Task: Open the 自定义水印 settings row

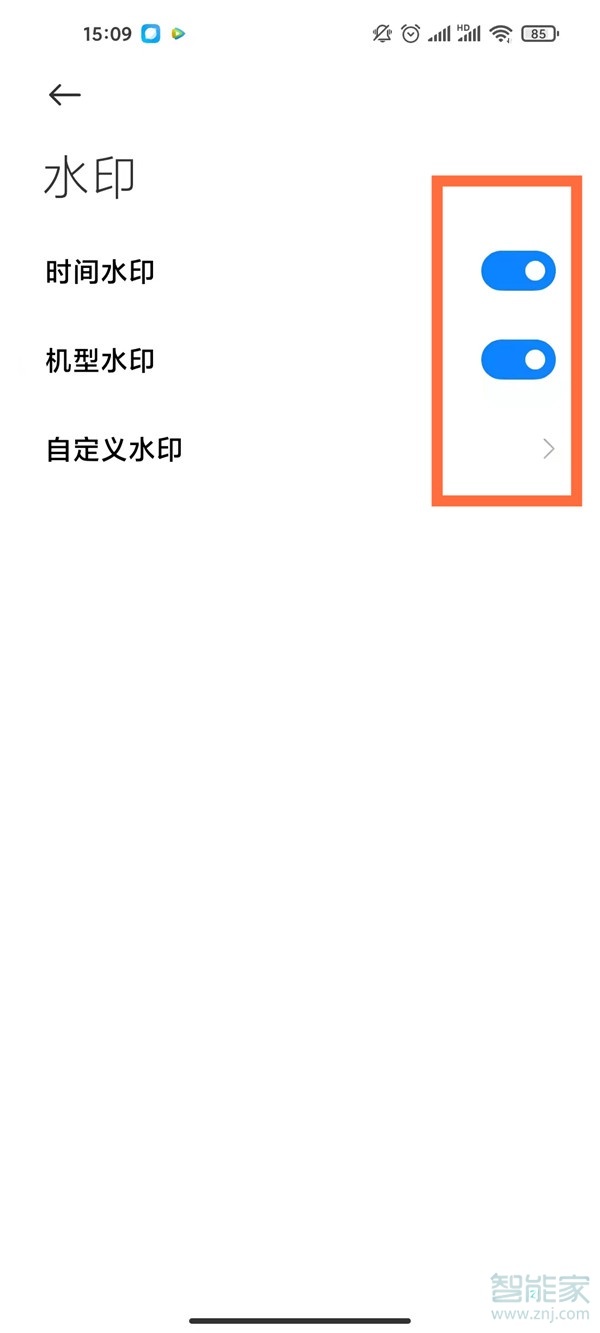Action: [x=300, y=449]
